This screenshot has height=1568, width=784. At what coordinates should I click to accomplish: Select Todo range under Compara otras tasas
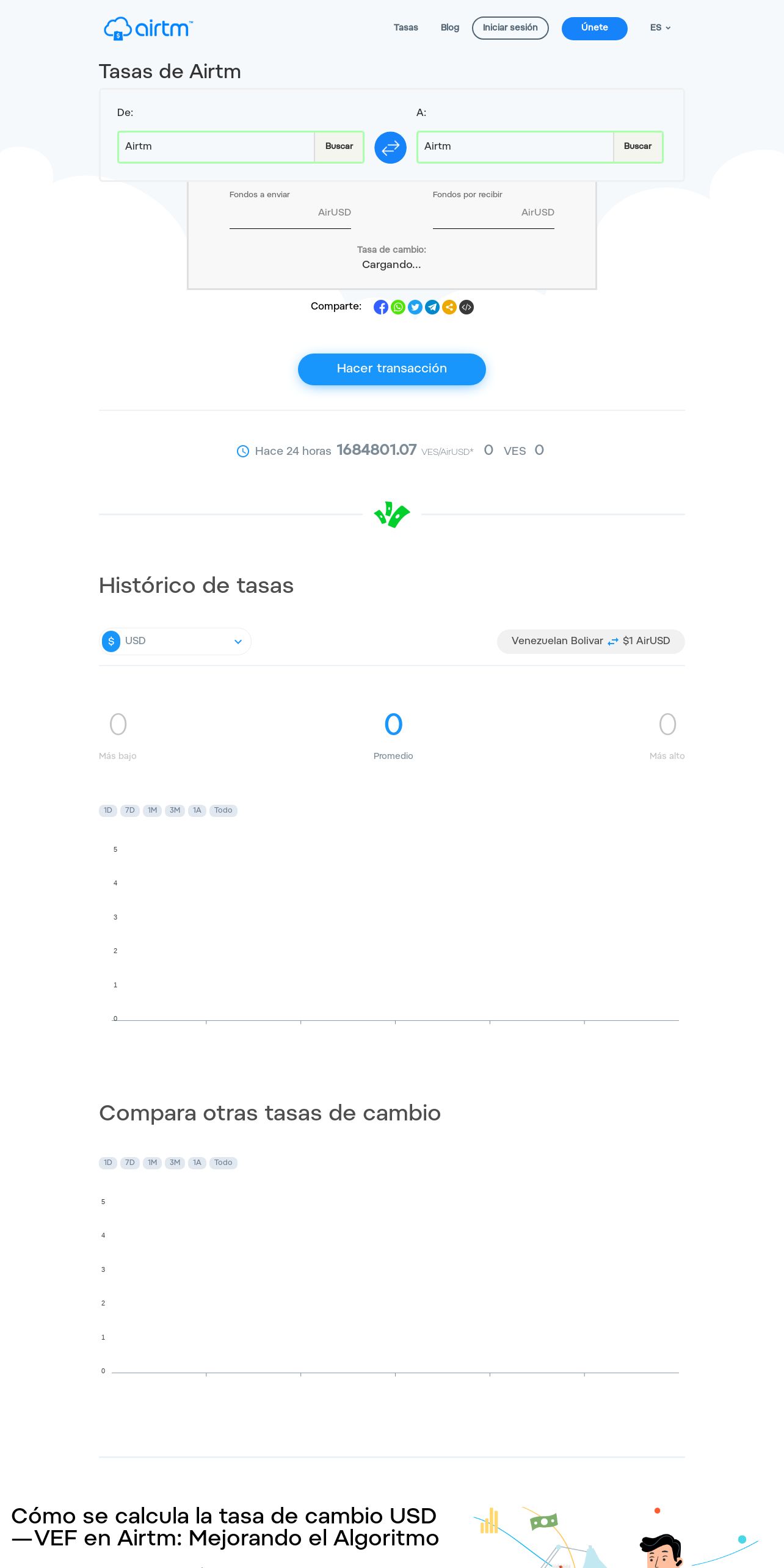pyautogui.click(x=223, y=1163)
